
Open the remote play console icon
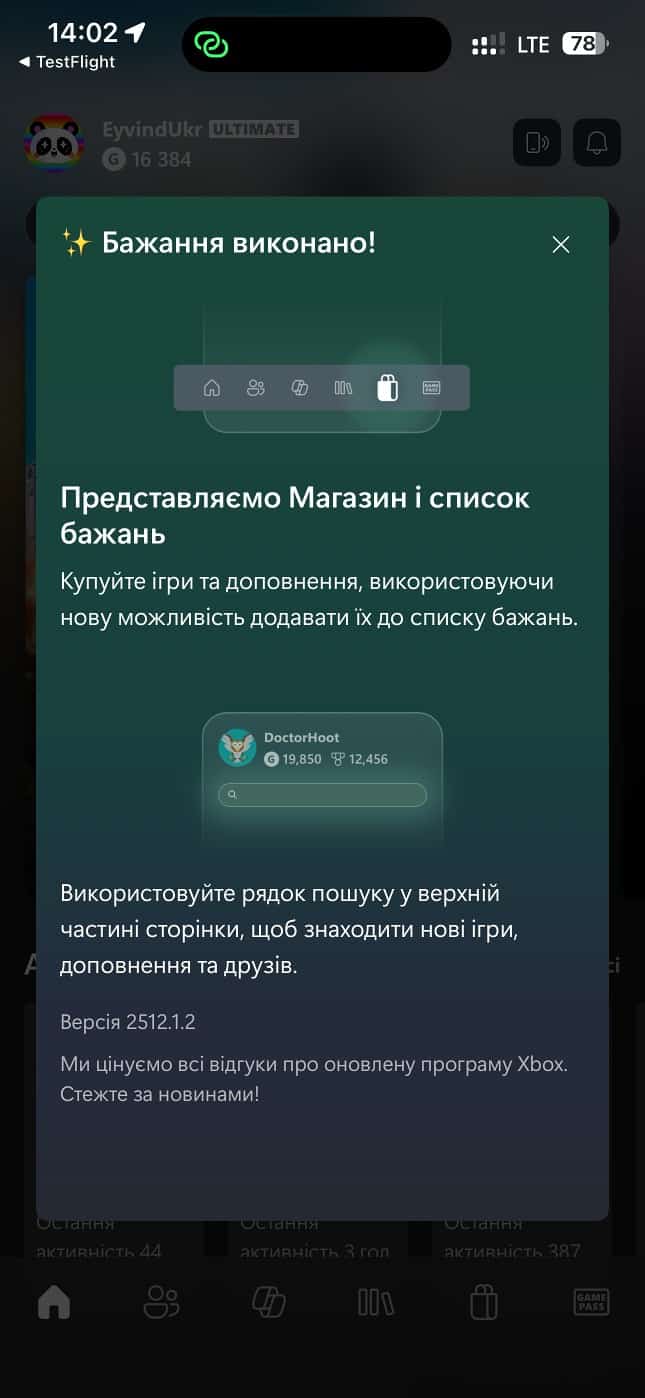click(537, 143)
